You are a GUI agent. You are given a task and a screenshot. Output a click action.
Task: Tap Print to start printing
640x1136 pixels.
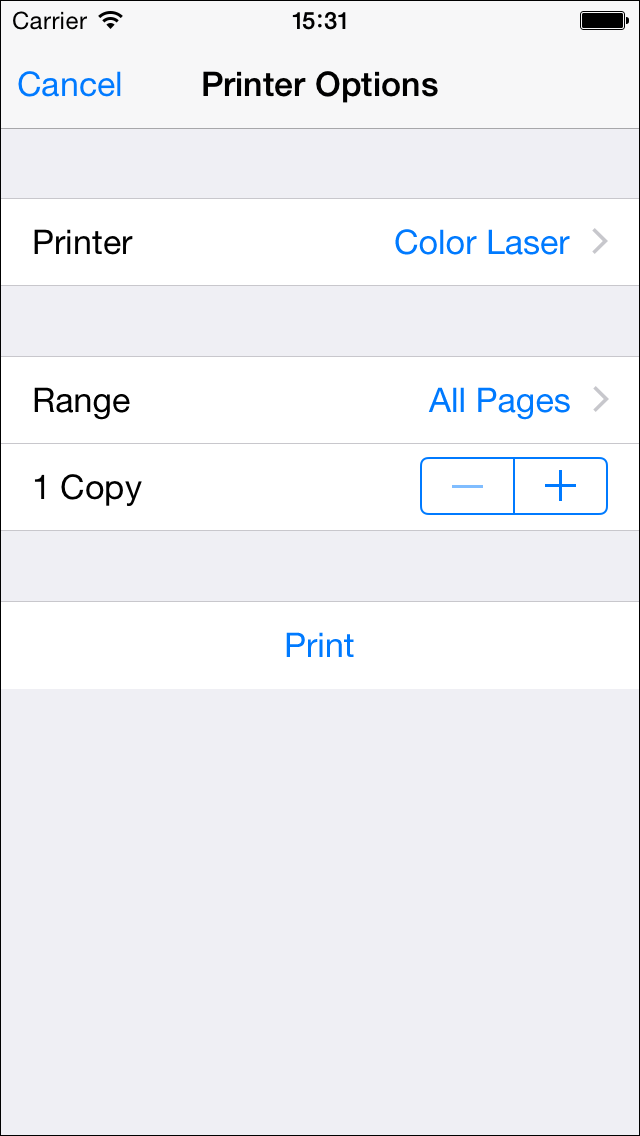point(320,645)
